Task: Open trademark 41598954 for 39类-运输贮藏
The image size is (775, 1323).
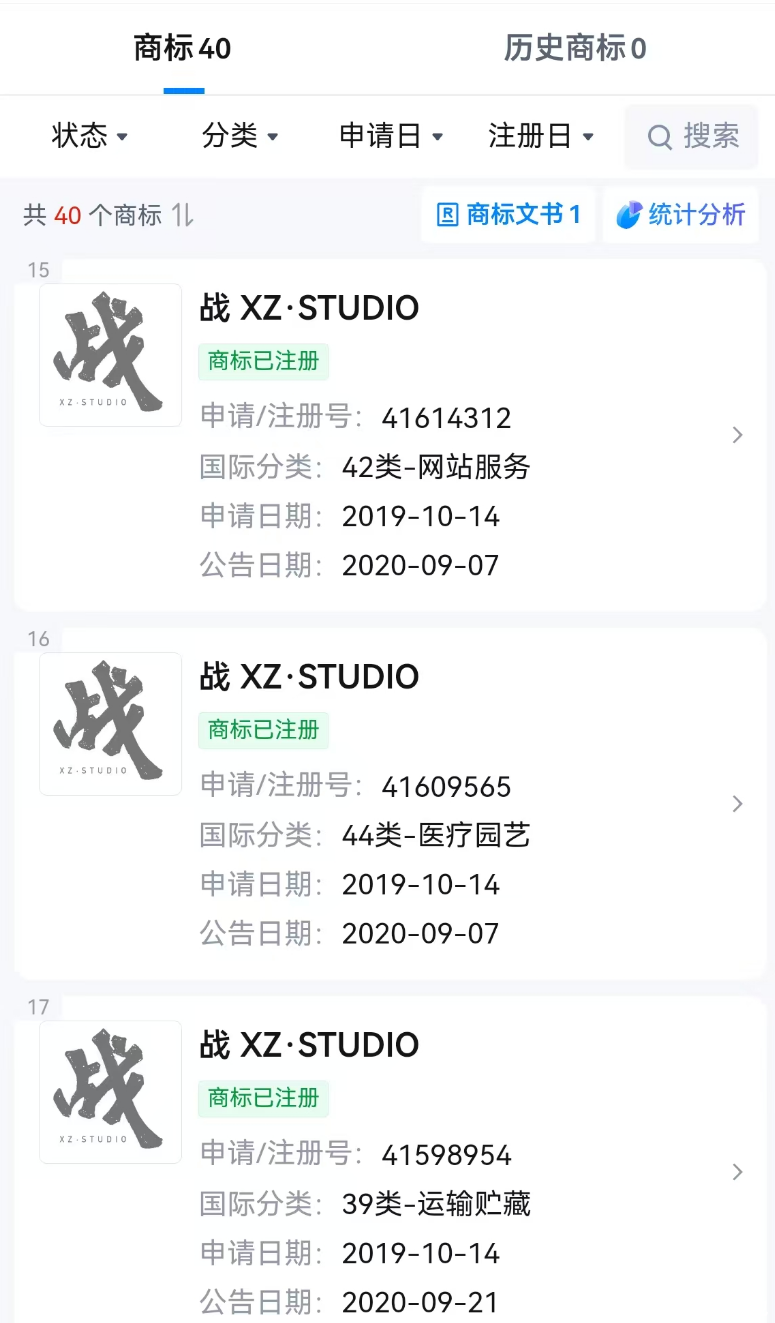Action: click(390, 1172)
